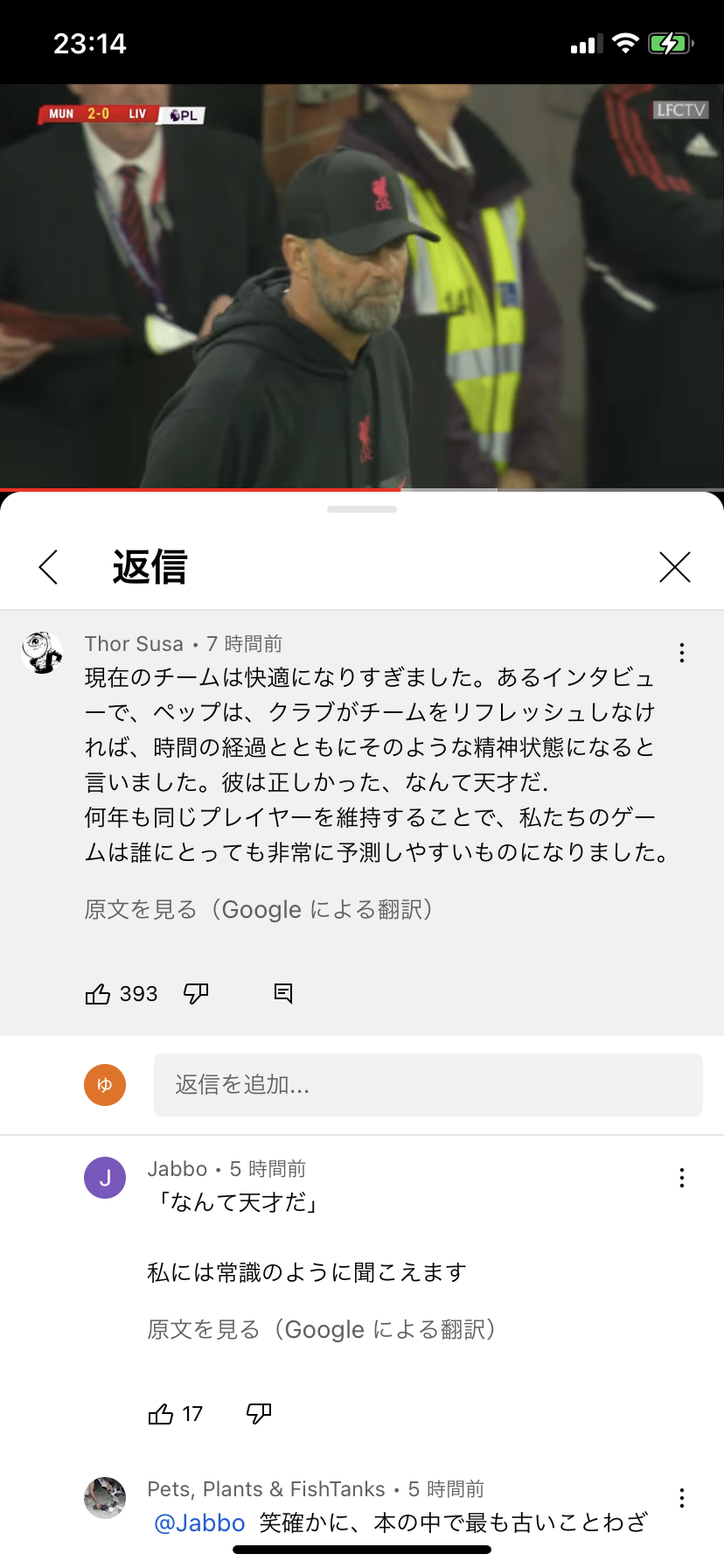Like Thor Susa's comment
724x1568 pixels.
98,994
